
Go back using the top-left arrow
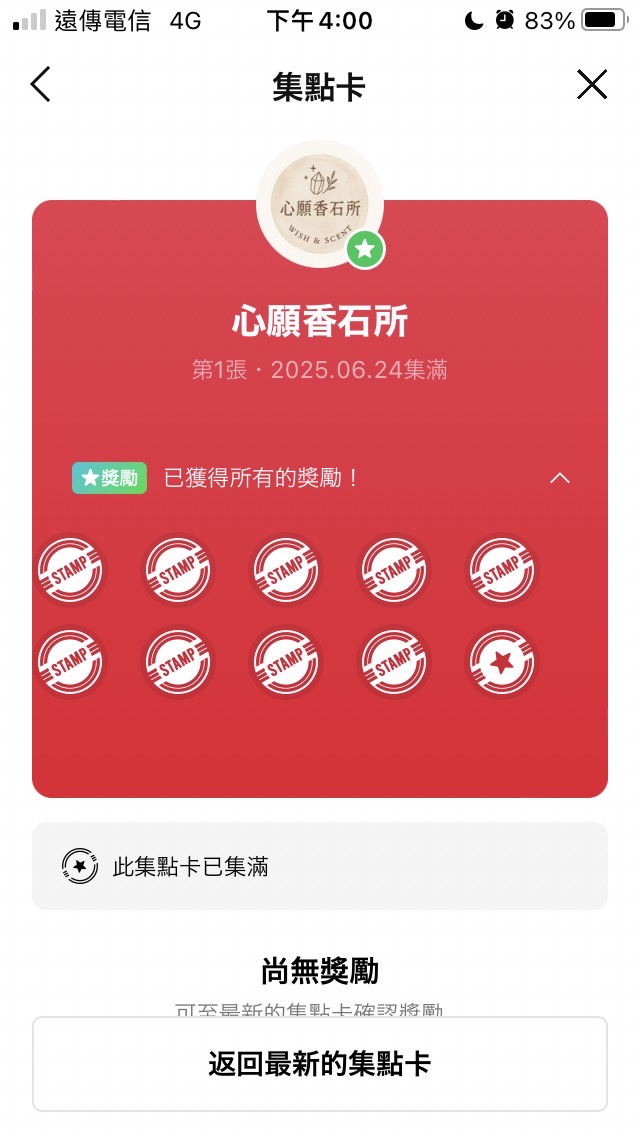coord(40,85)
